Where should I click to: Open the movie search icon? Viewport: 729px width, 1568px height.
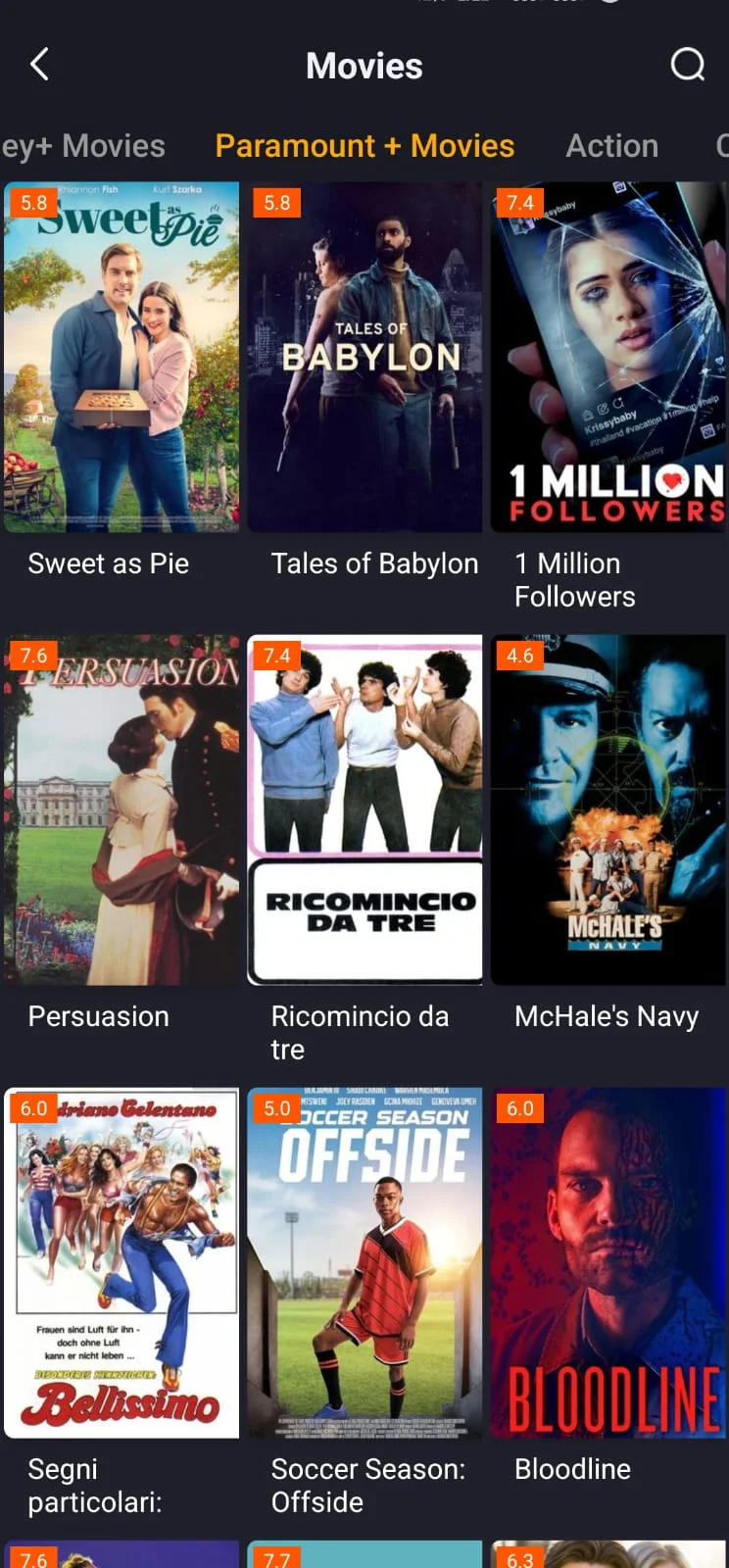click(687, 65)
